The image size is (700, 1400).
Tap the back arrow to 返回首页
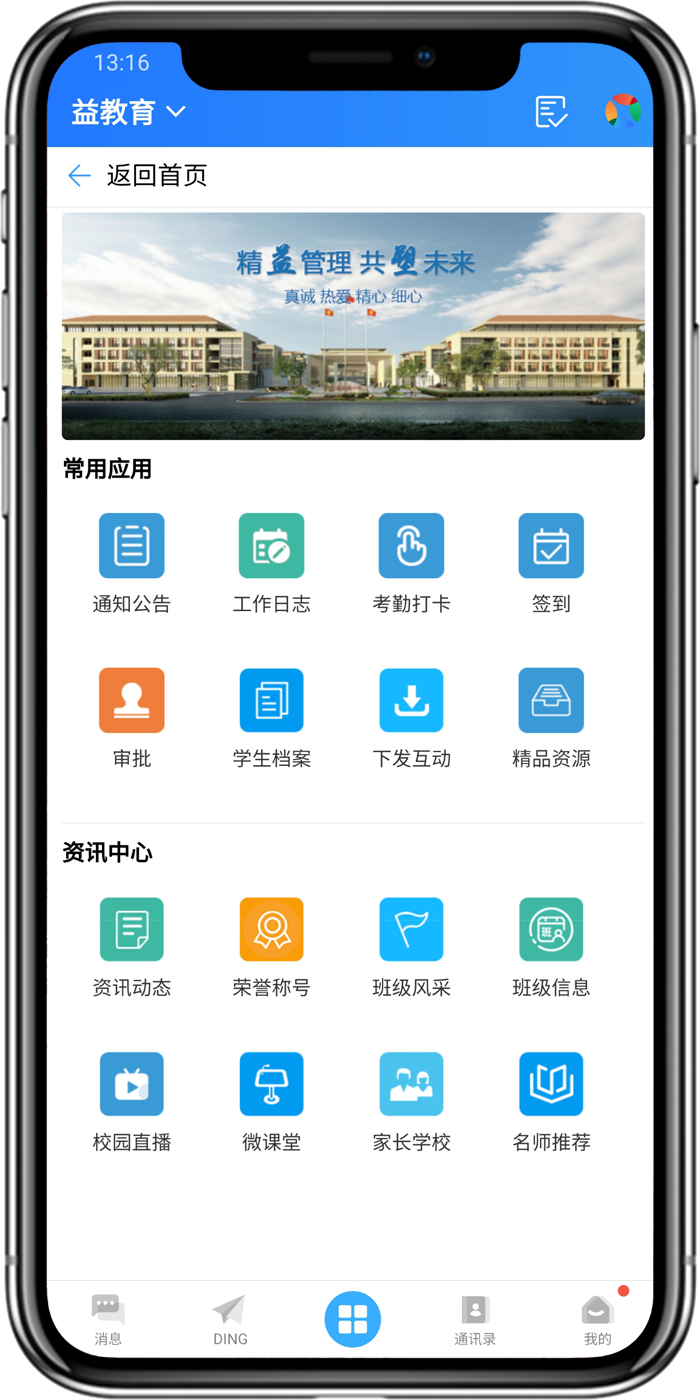(79, 176)
